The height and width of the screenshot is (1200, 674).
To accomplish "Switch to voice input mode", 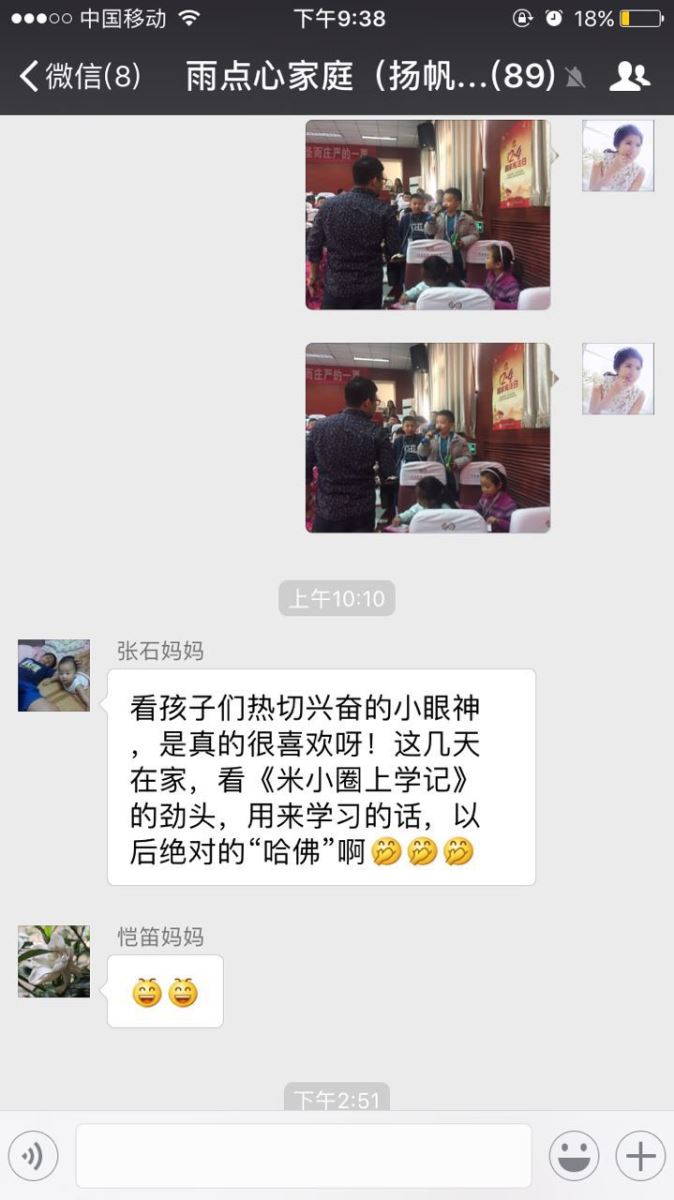I will 34,1156.
